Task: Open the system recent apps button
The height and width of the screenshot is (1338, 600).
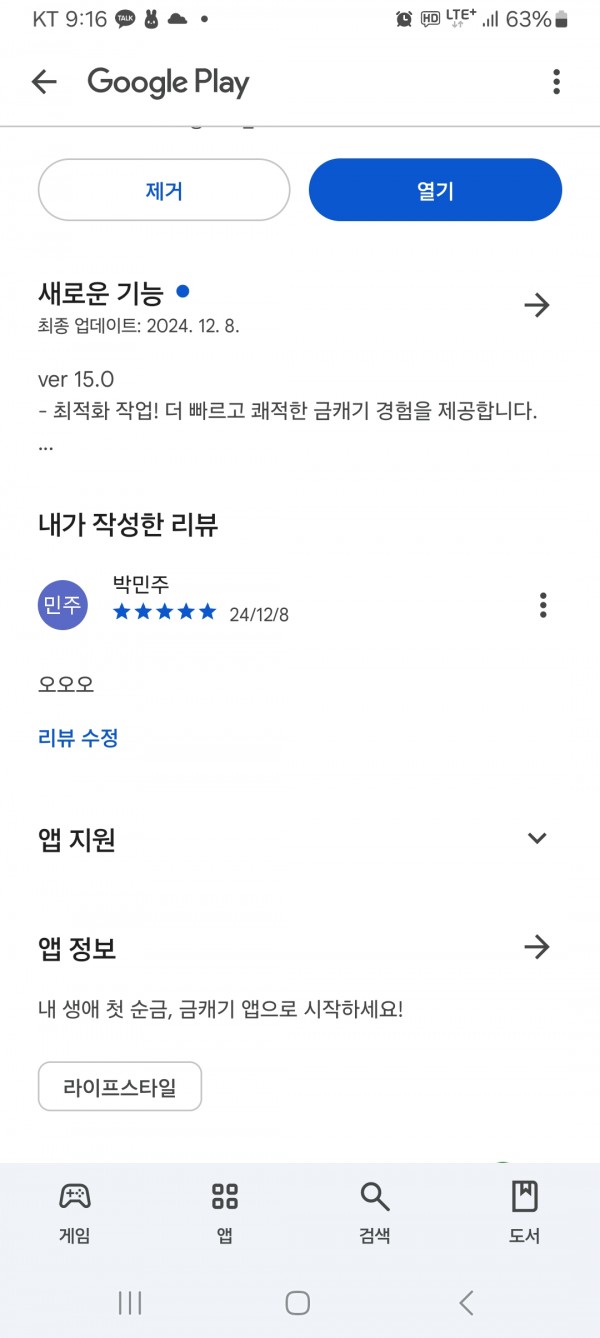Action: pos(130,1302)
